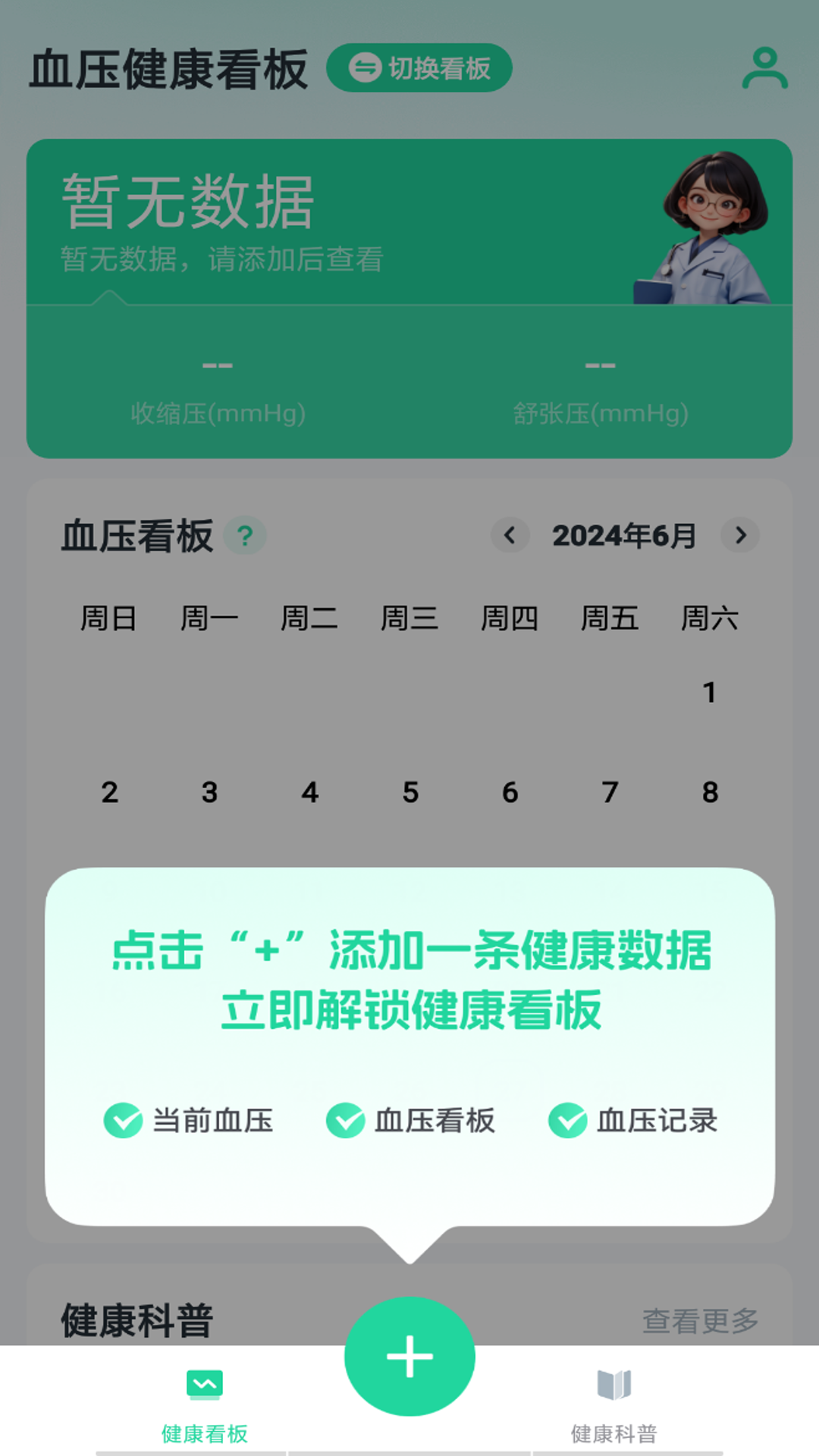Open the help icon next to 血压看板
819x1456 pixels.
coord(245,536)
